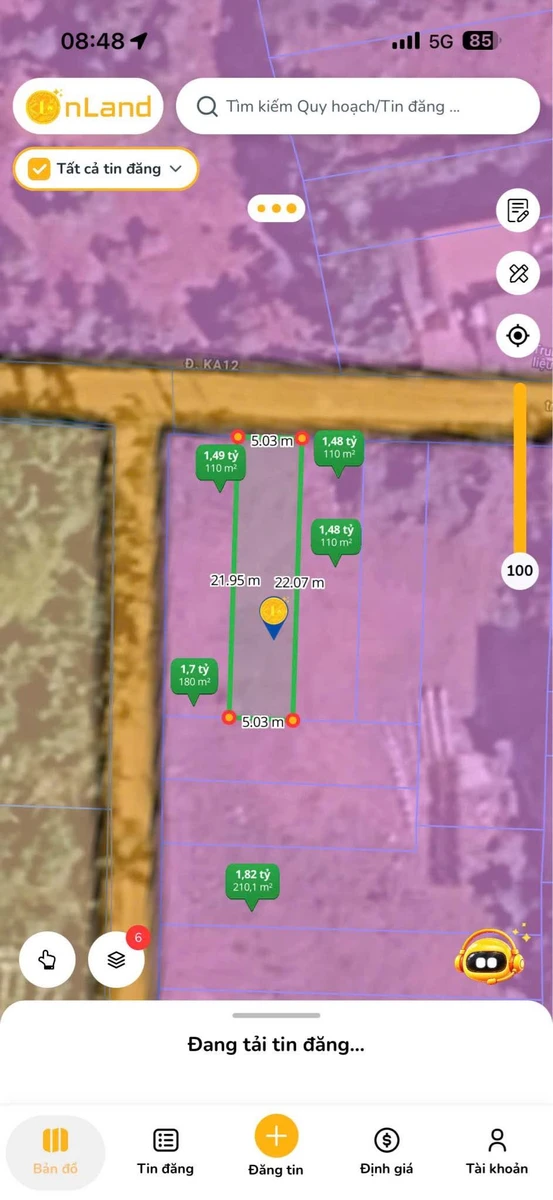Select the Bản đồ tab
The image size is (553, 1200).
55,1152
